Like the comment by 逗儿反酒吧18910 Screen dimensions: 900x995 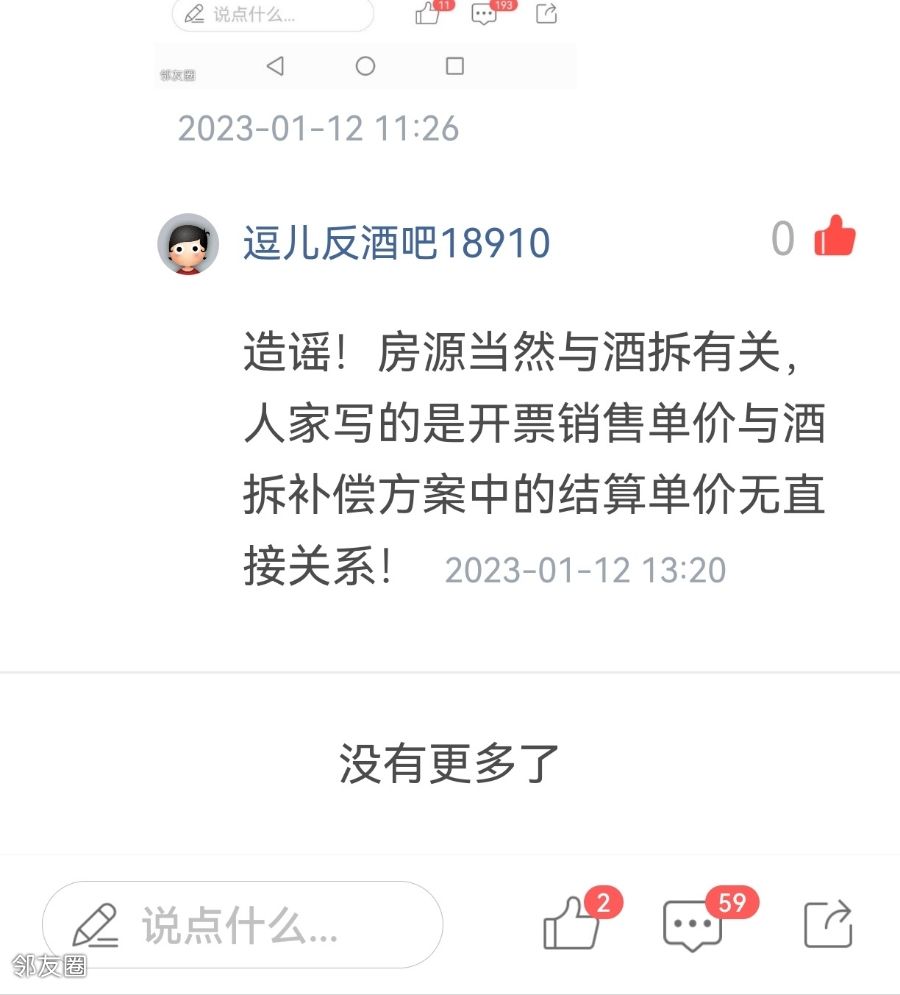pyautogui.click(x=834, y=238)
